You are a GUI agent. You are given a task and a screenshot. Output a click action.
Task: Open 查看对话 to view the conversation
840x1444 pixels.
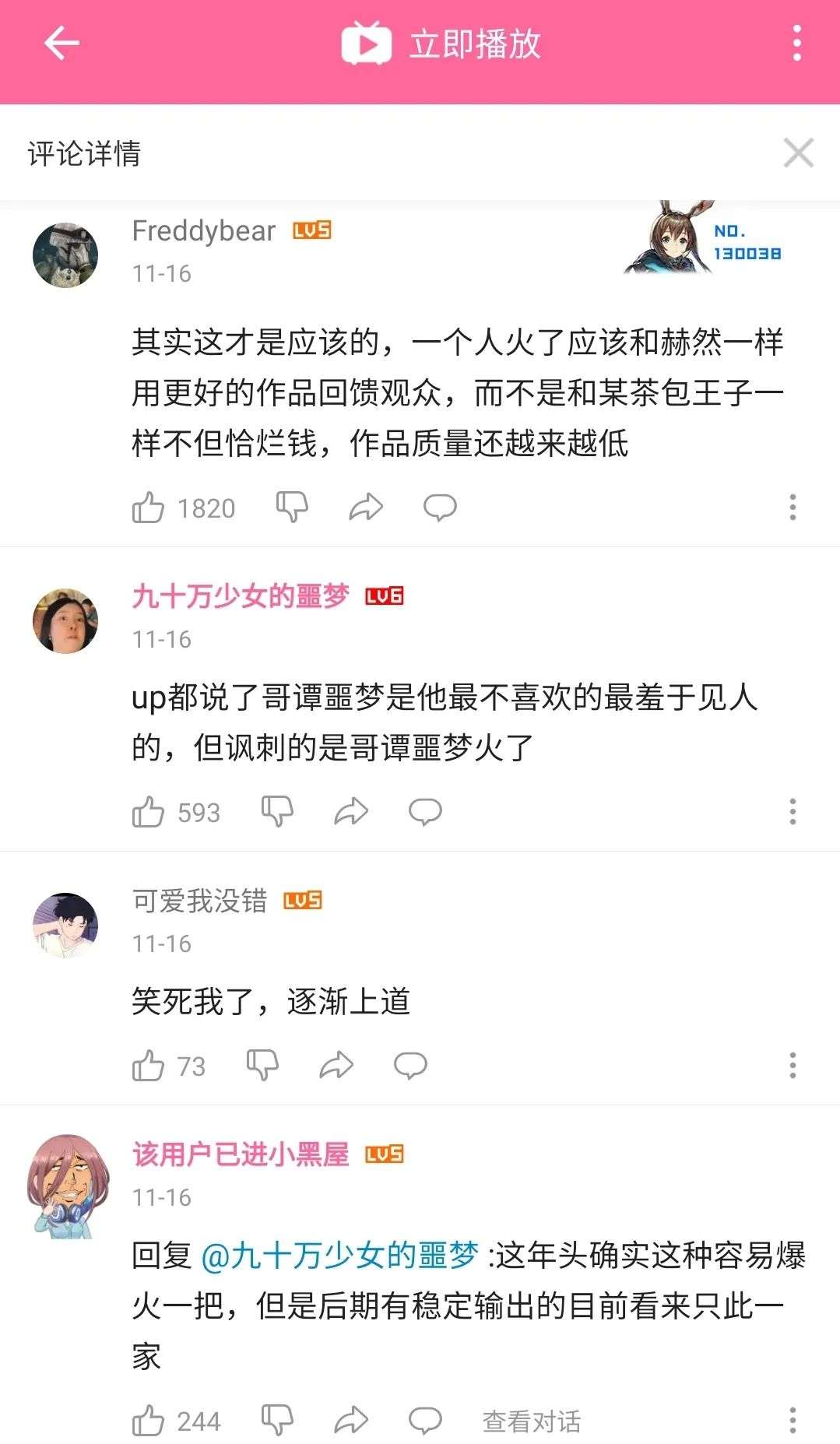tap(532, 1421)
